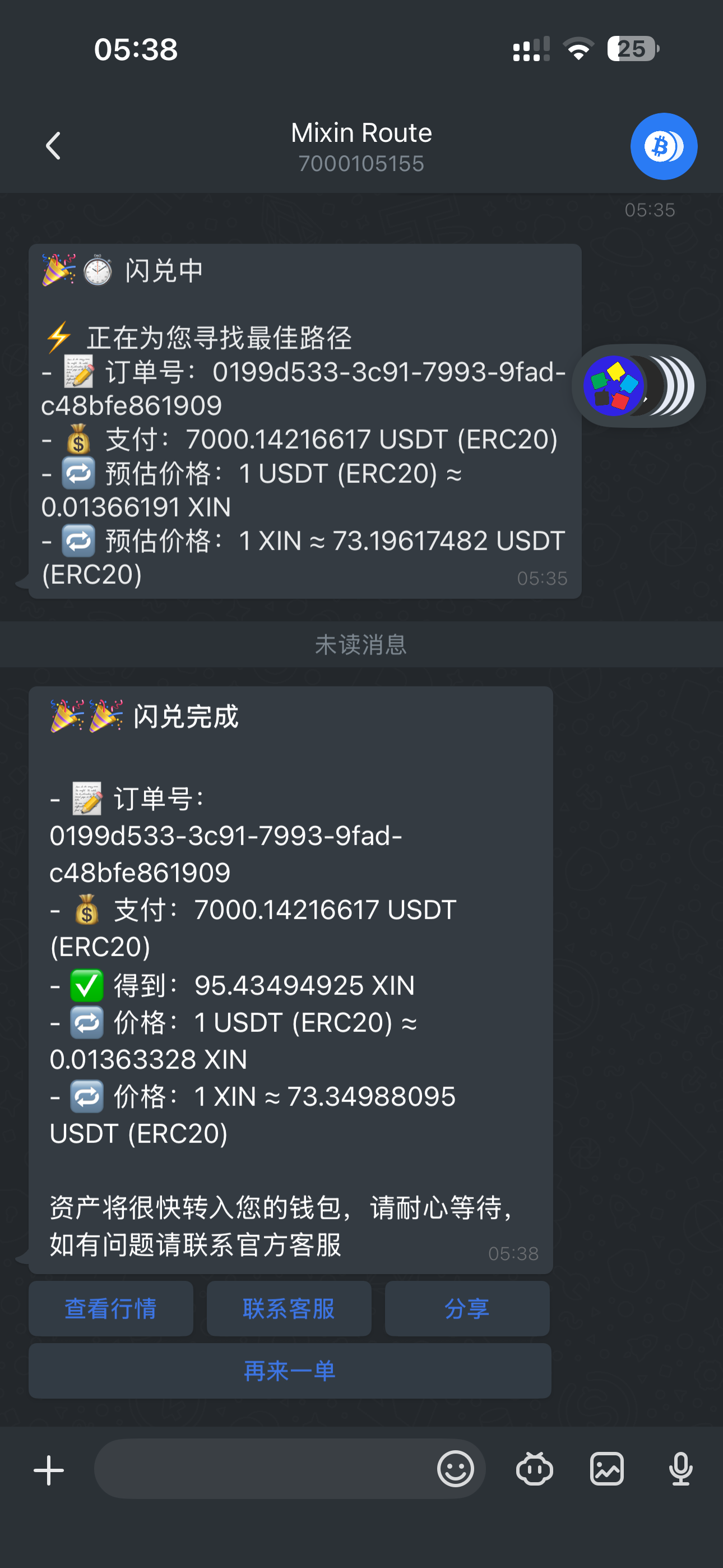Open the emoji sticker picker
Viewport: 723px width, 1568px height.
point(455,1469)
